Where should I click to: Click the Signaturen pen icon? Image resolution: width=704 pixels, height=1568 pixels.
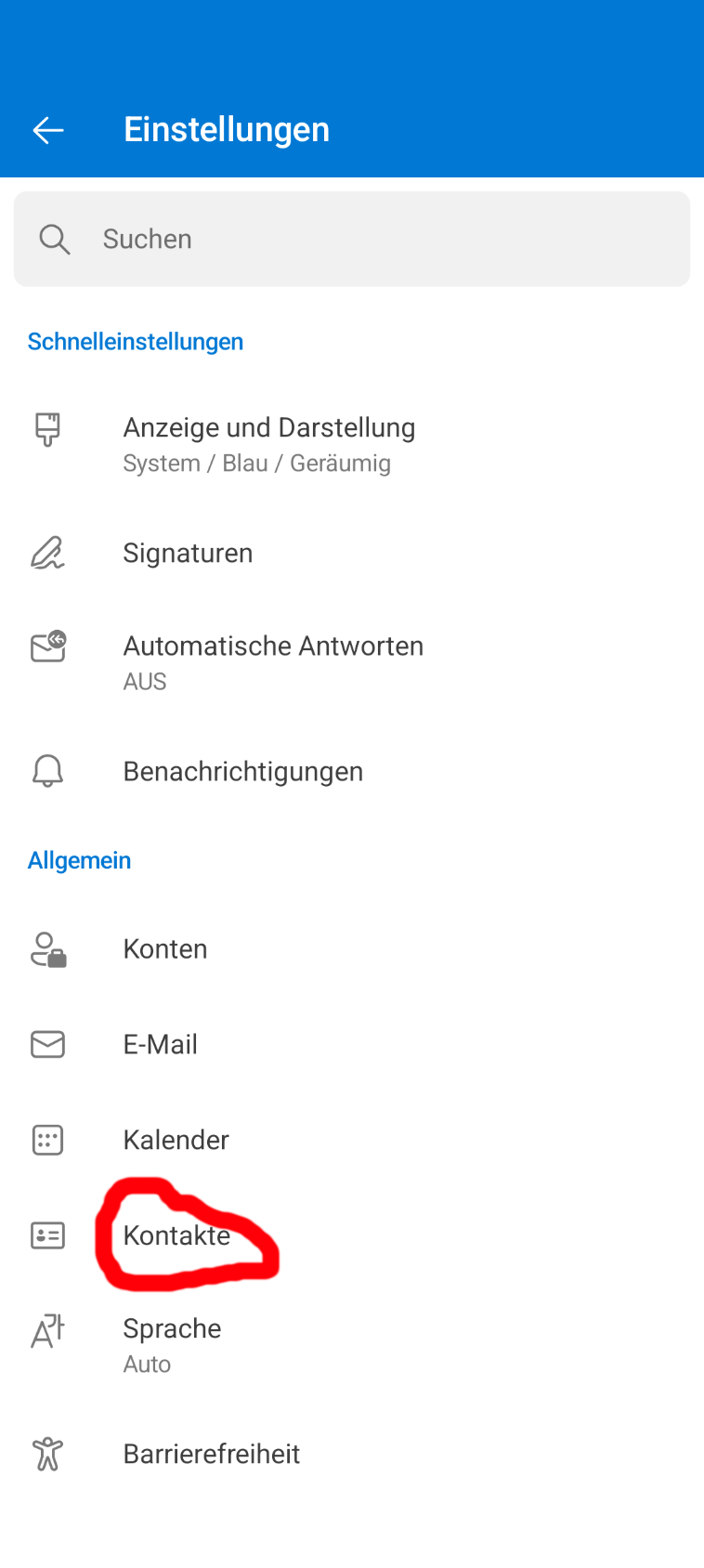pos(47,553)
